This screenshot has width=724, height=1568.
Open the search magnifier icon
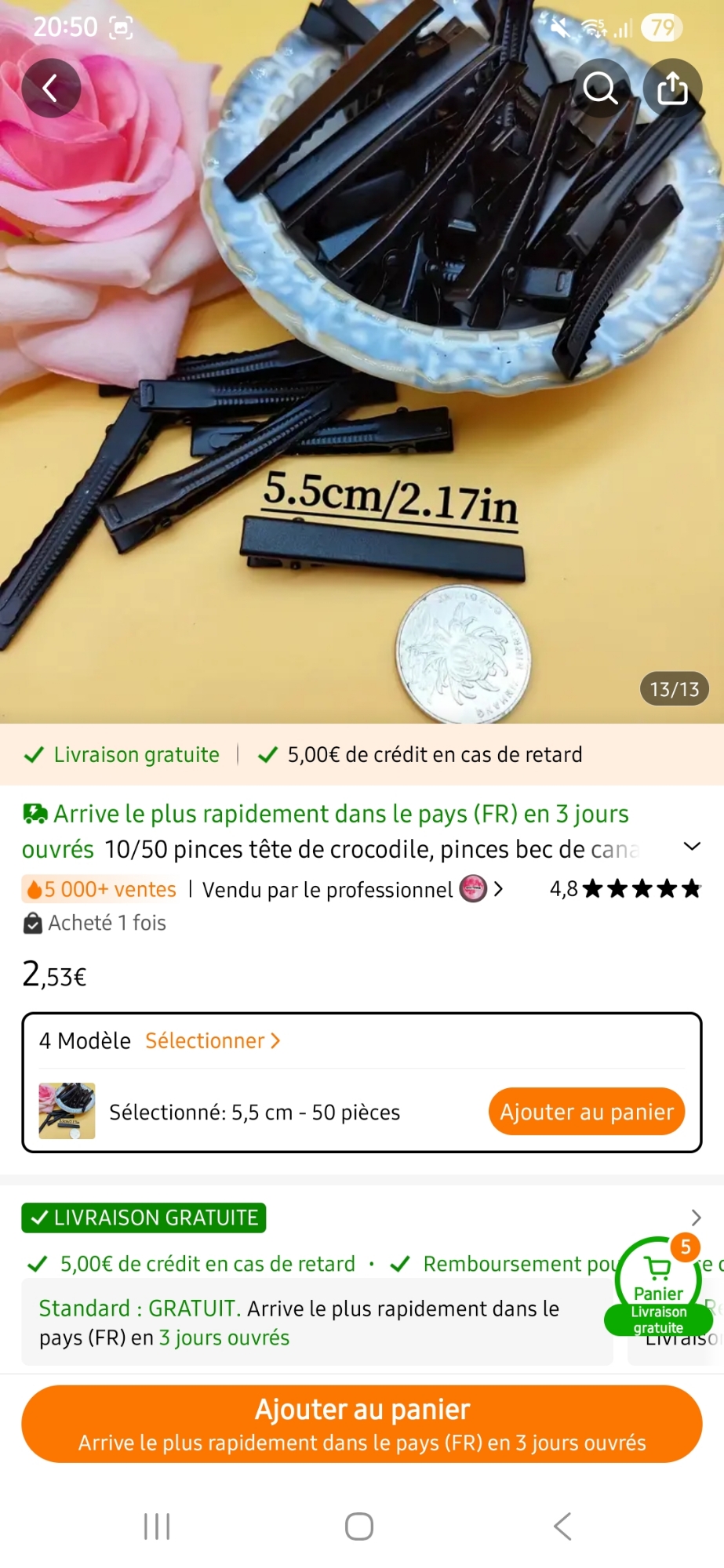tap(601, 88)
